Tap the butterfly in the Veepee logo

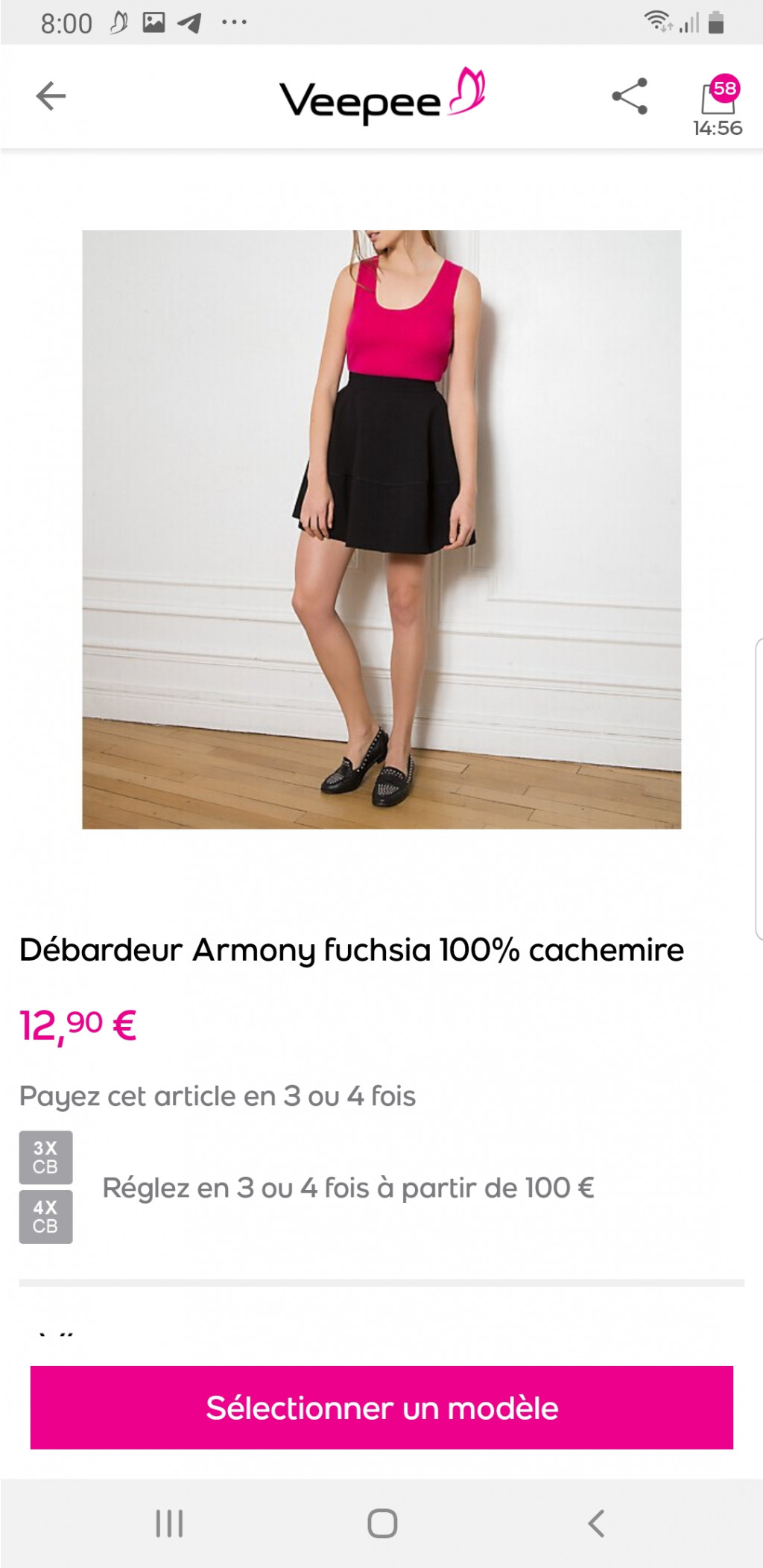point(466,90)
